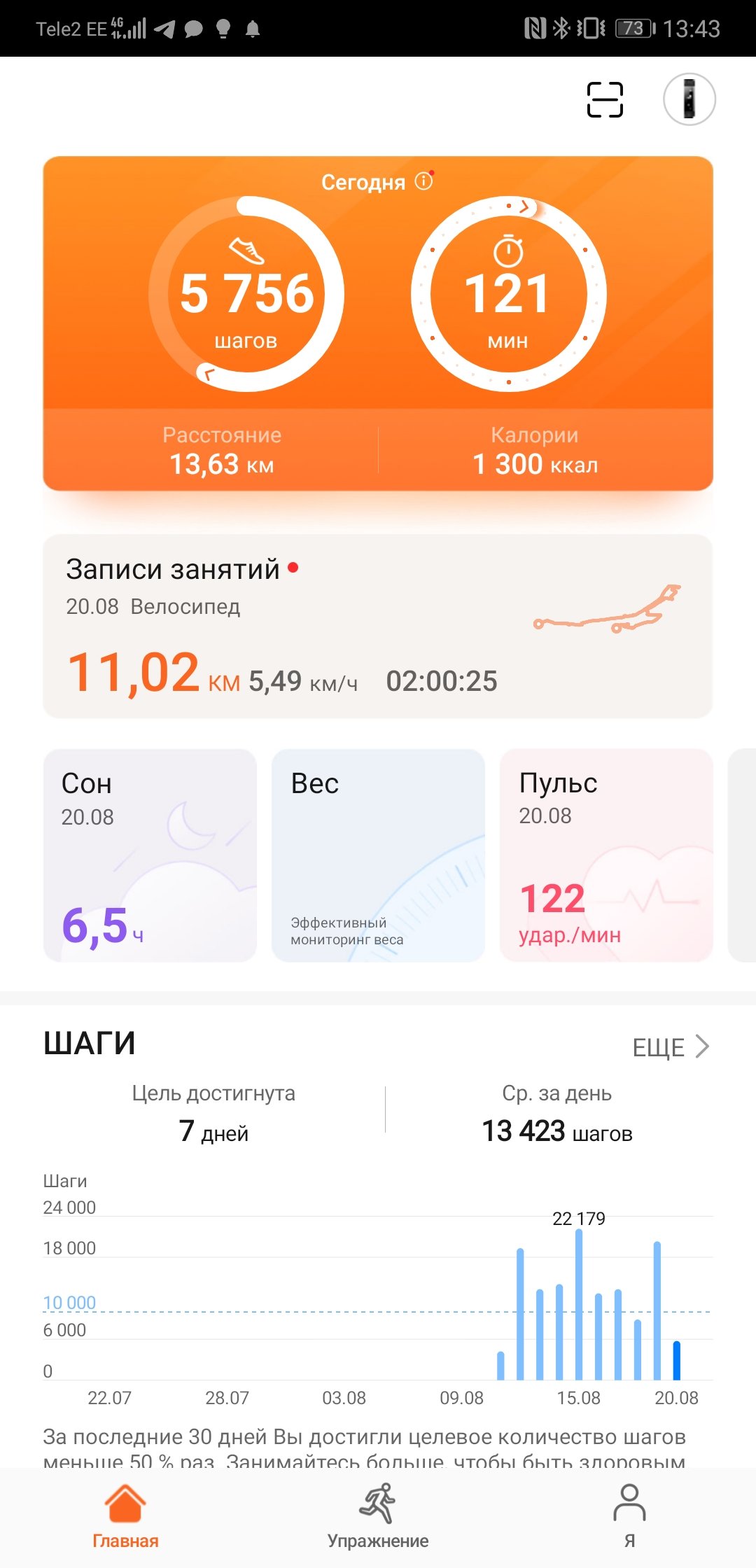Tap the info icon beside Сегодня
Viewport: 756px width, 1568px height.
[x=424, y=181]
